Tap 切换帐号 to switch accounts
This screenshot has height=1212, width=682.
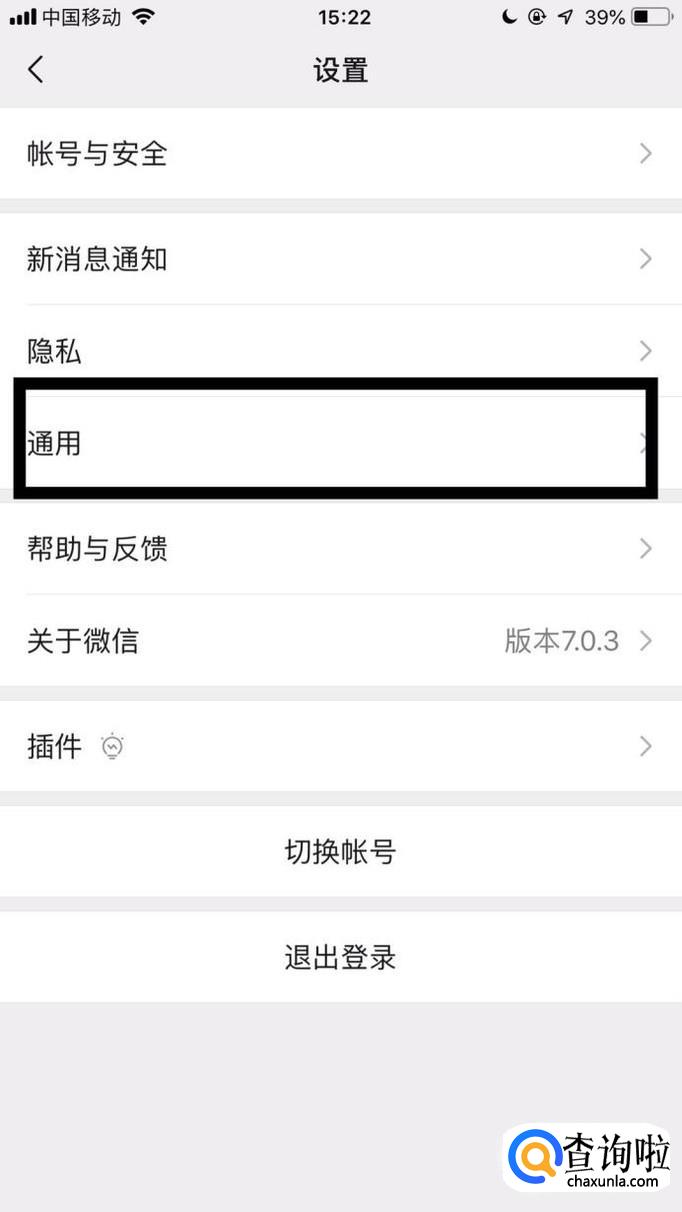(x=341, y=852)
